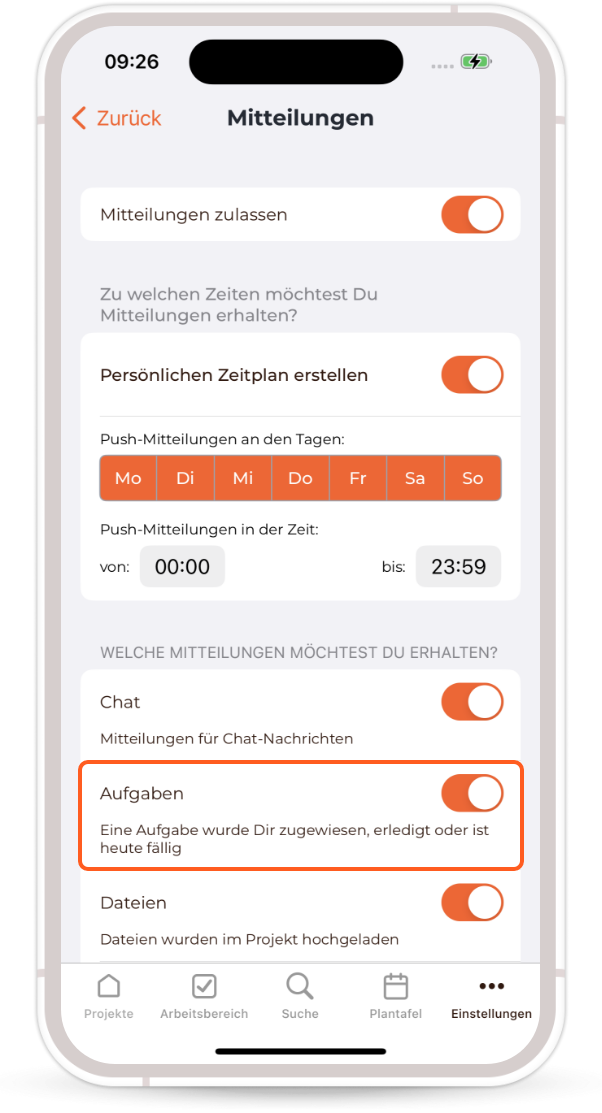Deselect the Fr day button
This screenshot has width=602, height=1113.
click(358, 478)
